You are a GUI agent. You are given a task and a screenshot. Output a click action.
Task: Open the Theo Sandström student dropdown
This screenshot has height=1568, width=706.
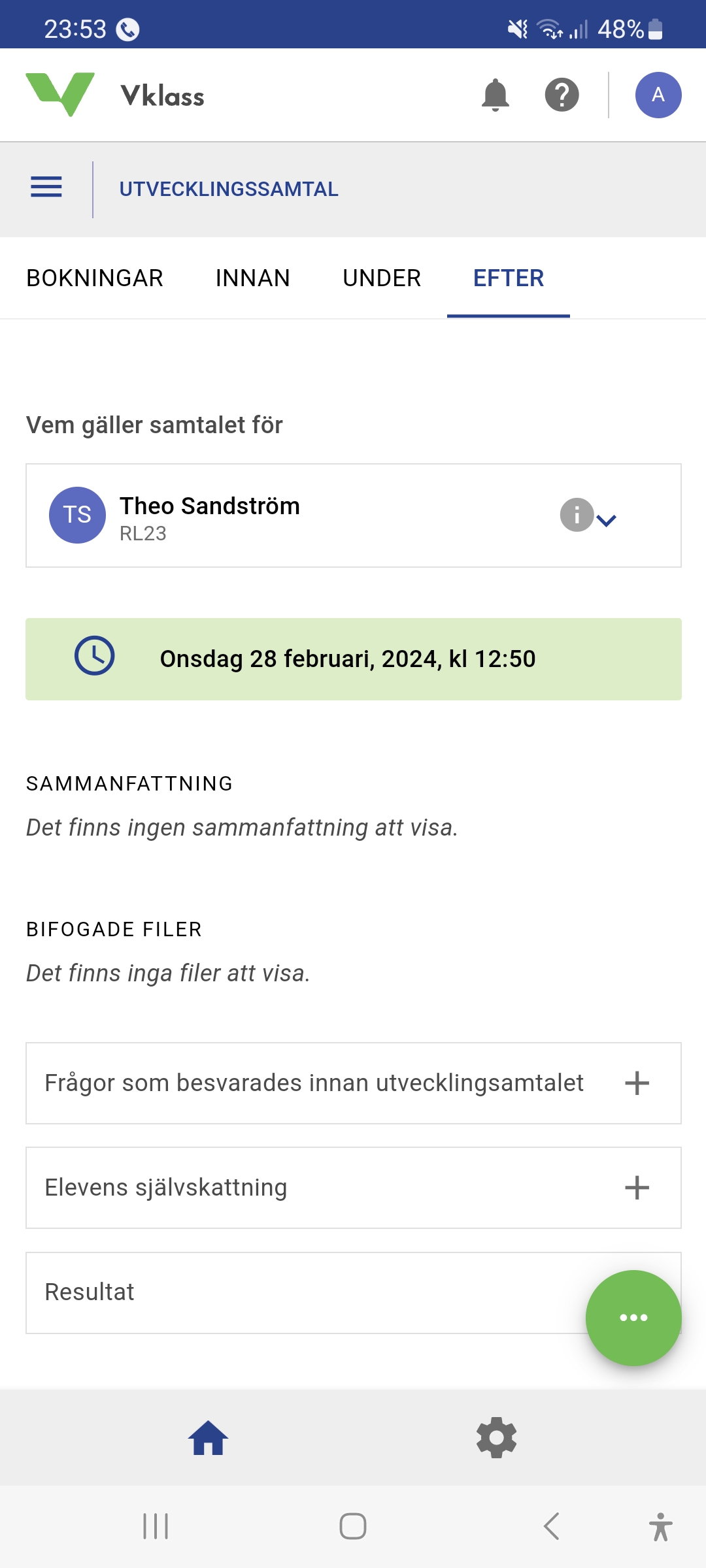click(x=607, y=520)
